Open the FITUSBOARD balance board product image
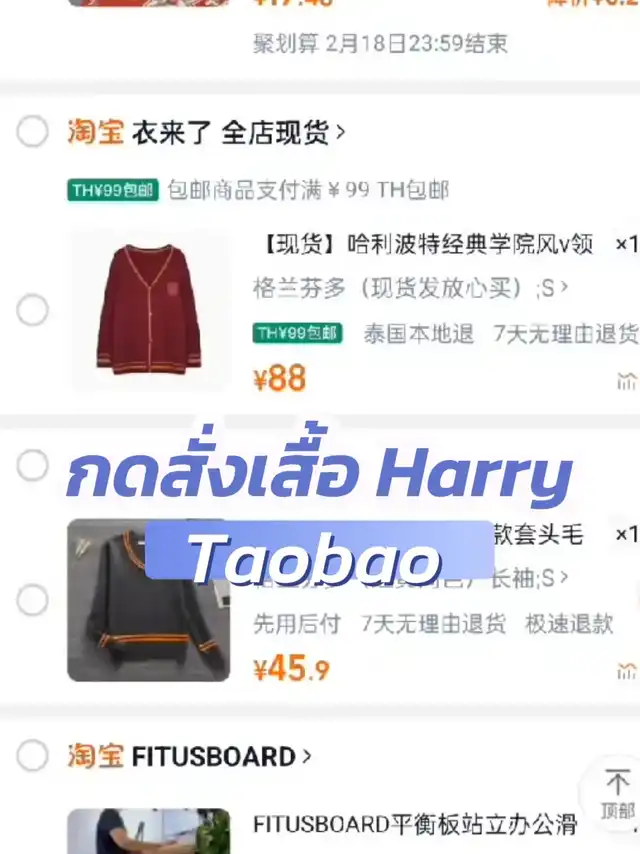The height and width of the screenshot is (854, 640). pyautogui.click(x=149, y=831)
